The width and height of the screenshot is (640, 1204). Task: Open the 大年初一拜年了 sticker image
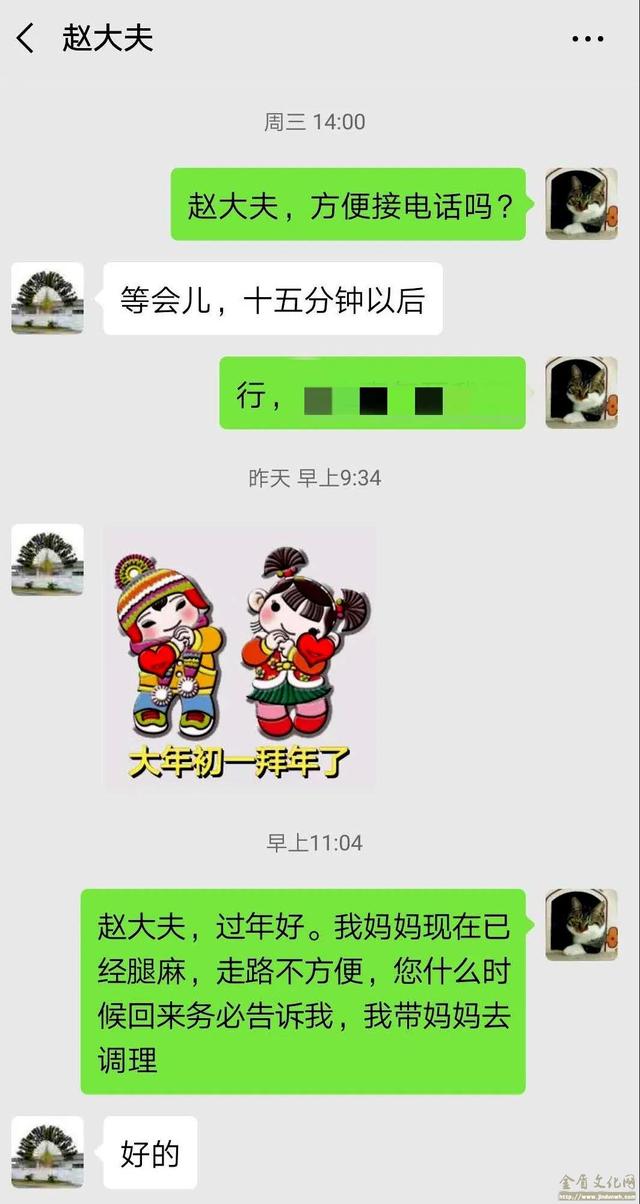point(240,659)
